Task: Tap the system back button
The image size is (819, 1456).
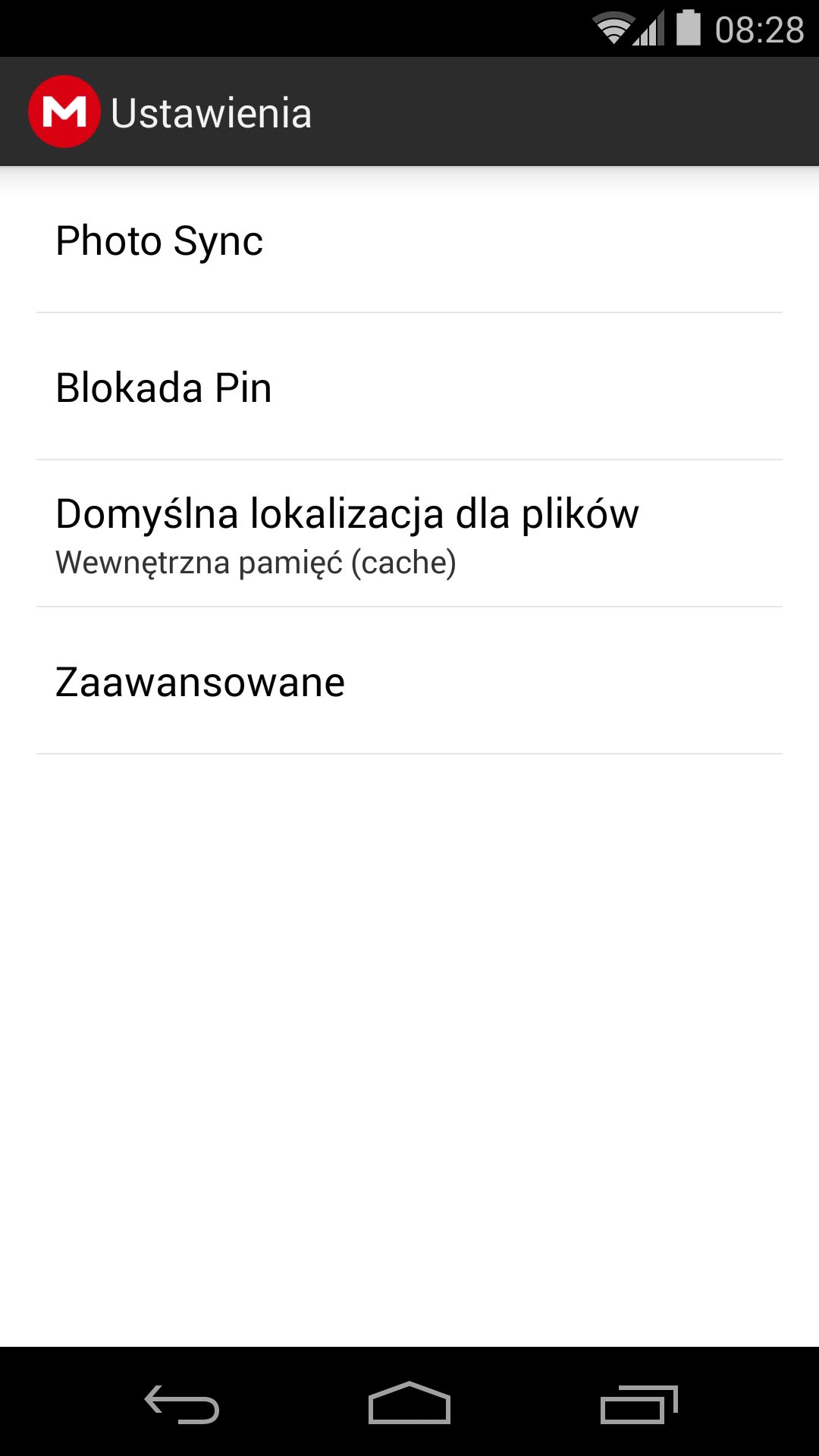Action: tap(182, 1404)
